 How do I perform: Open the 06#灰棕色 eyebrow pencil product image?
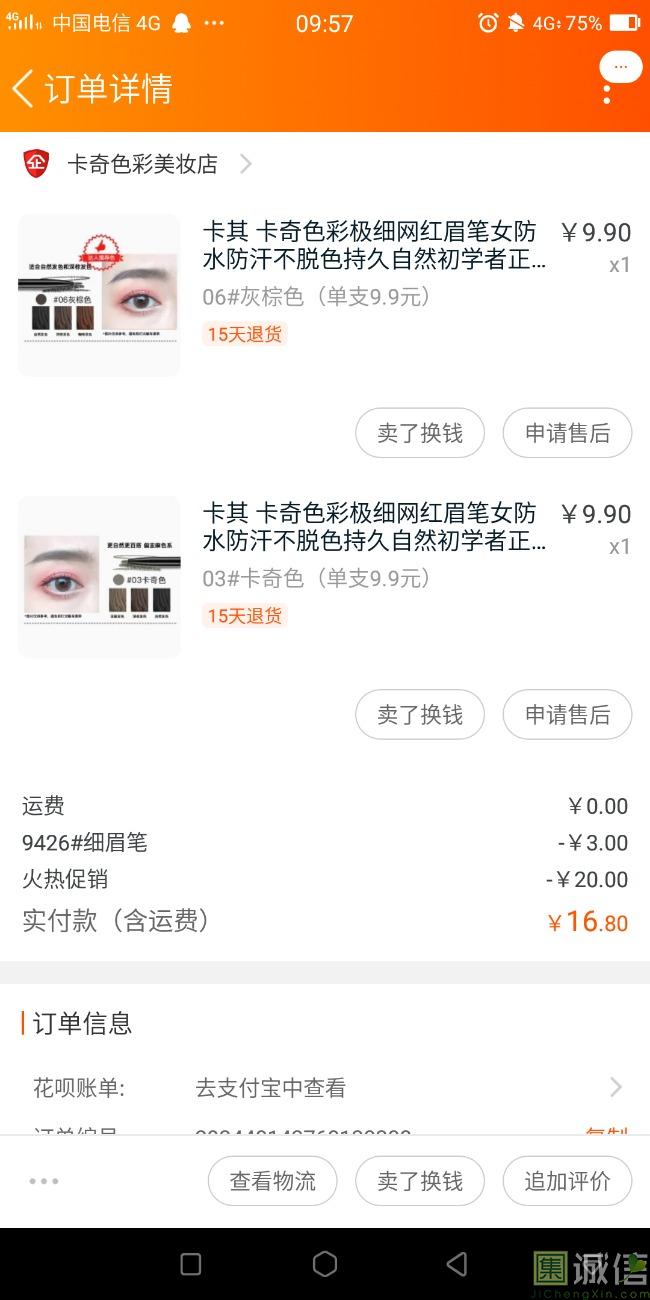click(99, 295)
